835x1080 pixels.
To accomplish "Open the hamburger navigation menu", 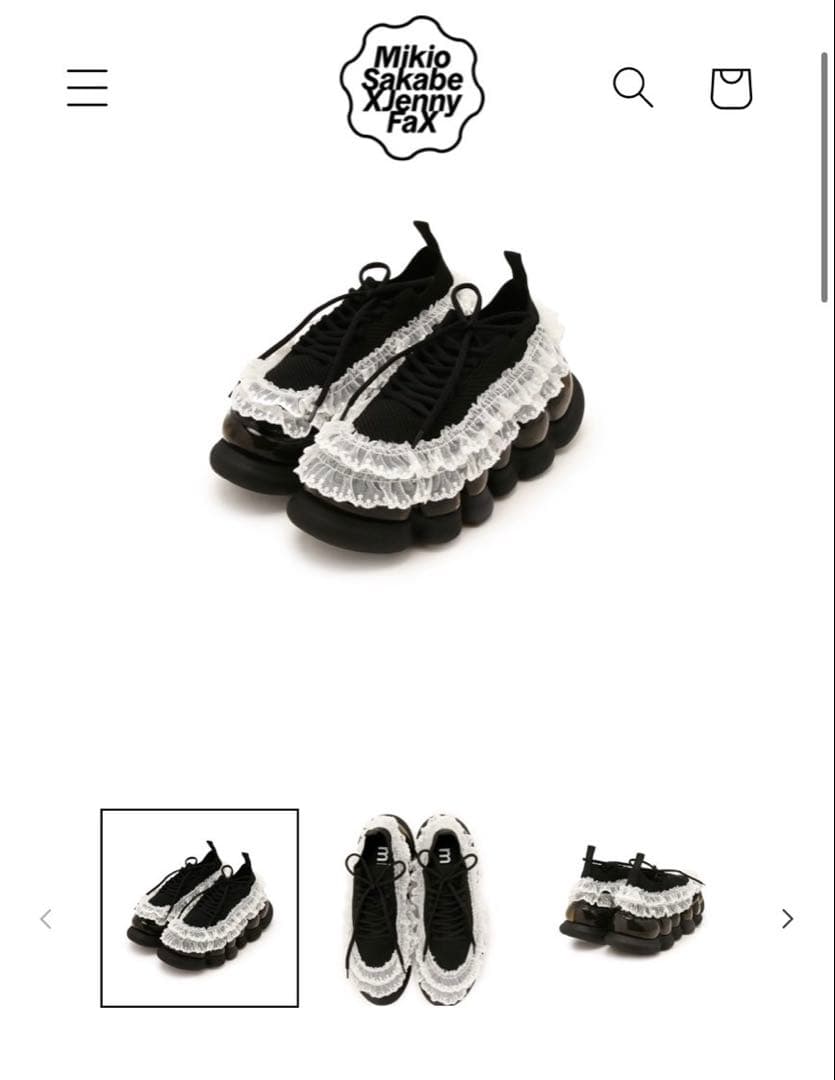I will [x=86, y=88].
